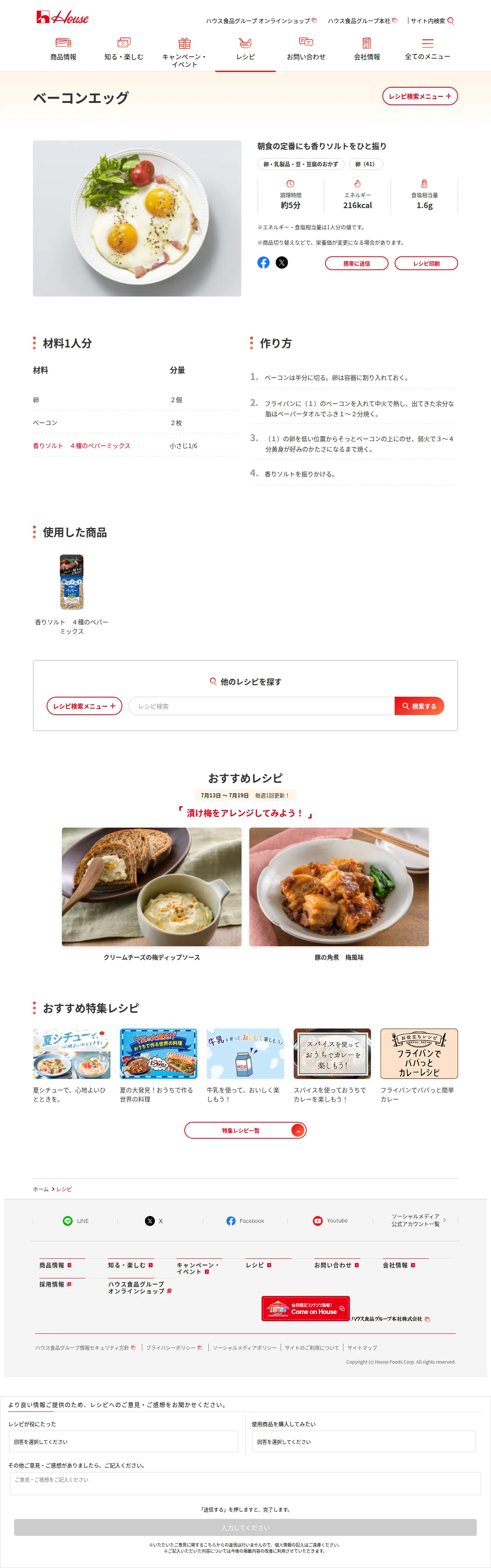Viewport: 491px width, 1568px height.
Task: Open the Youtube footer link
Action: [x=330, y=1221]
